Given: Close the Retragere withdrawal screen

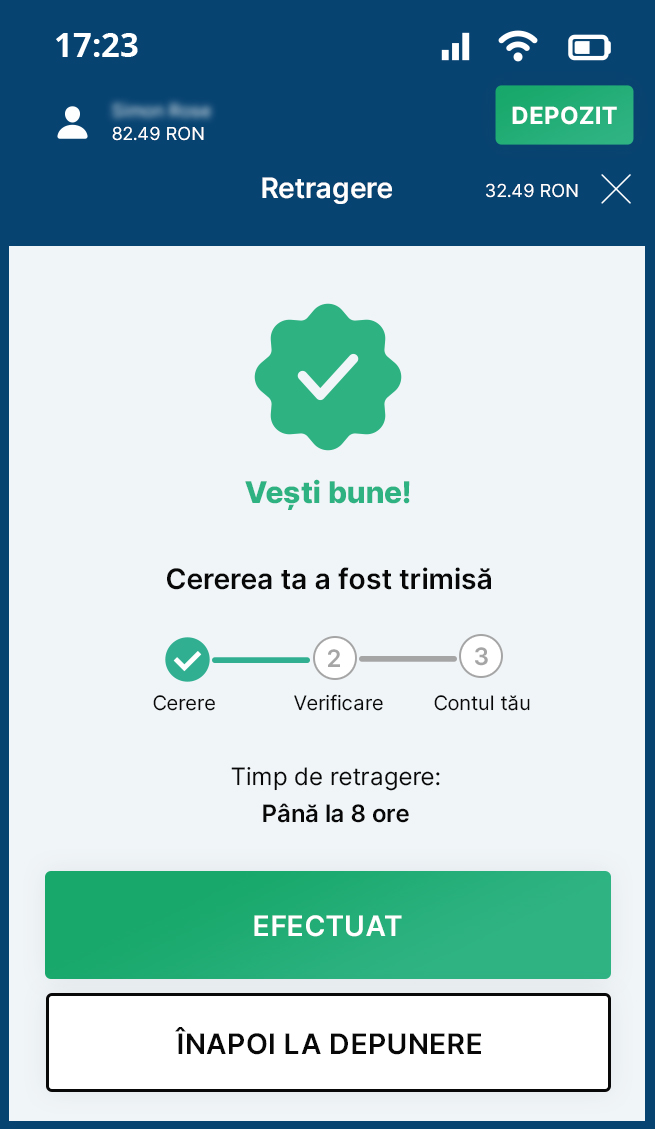Looking at the screenshot, I should [616, 189].
